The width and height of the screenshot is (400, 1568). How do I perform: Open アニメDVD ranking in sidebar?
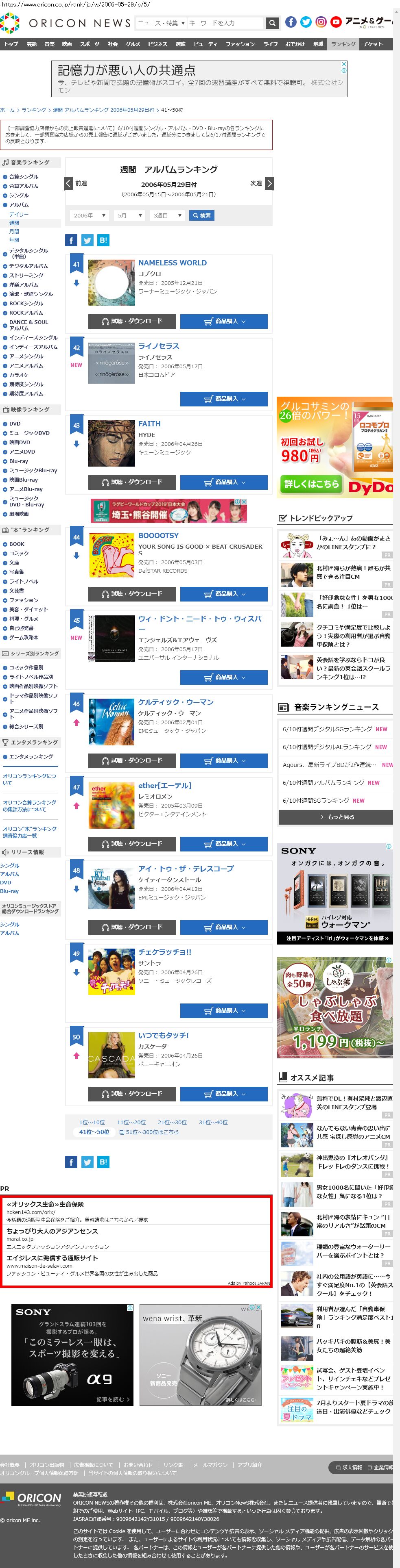coord(22,452)
